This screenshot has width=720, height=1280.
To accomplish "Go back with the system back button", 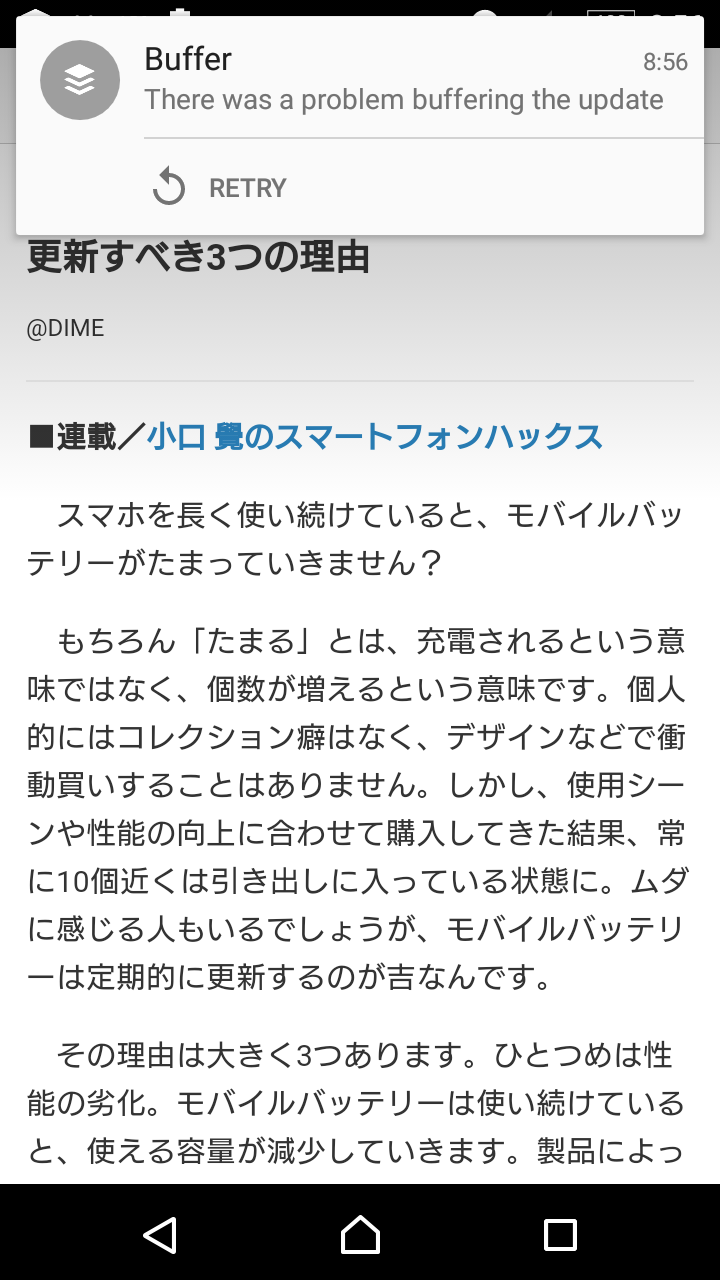I will 160,1235.
